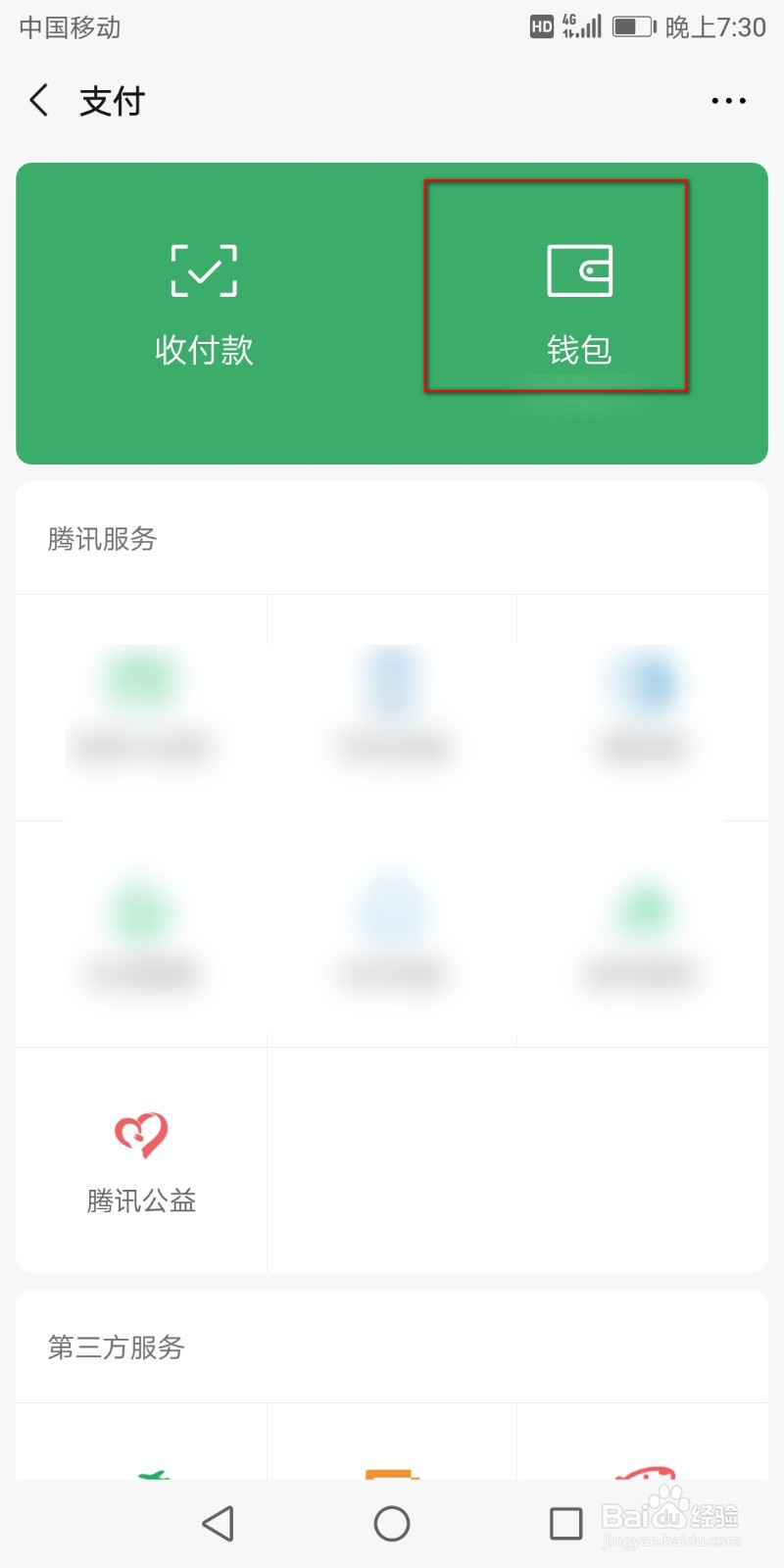This screenshot has height=1568, width=784.
Task: Tap the battery indicator in status bar
Action: (632, 27)
